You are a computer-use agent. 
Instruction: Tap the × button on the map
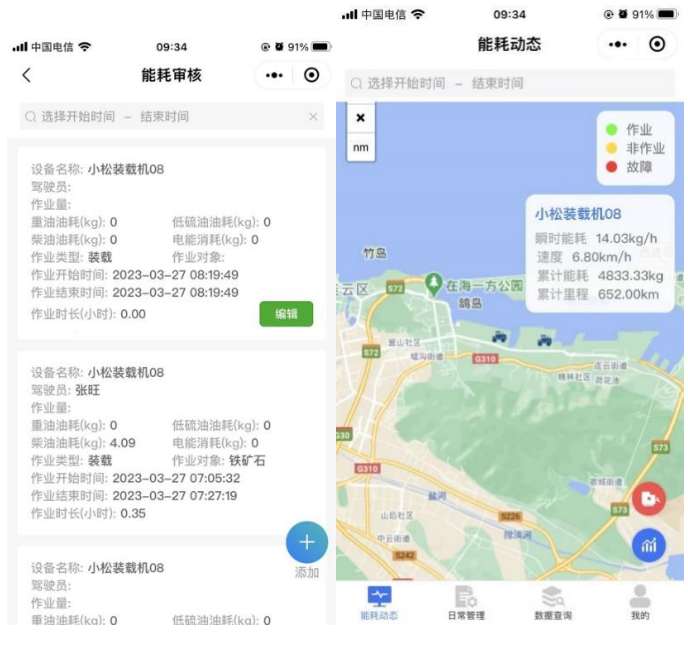[360, 118]
